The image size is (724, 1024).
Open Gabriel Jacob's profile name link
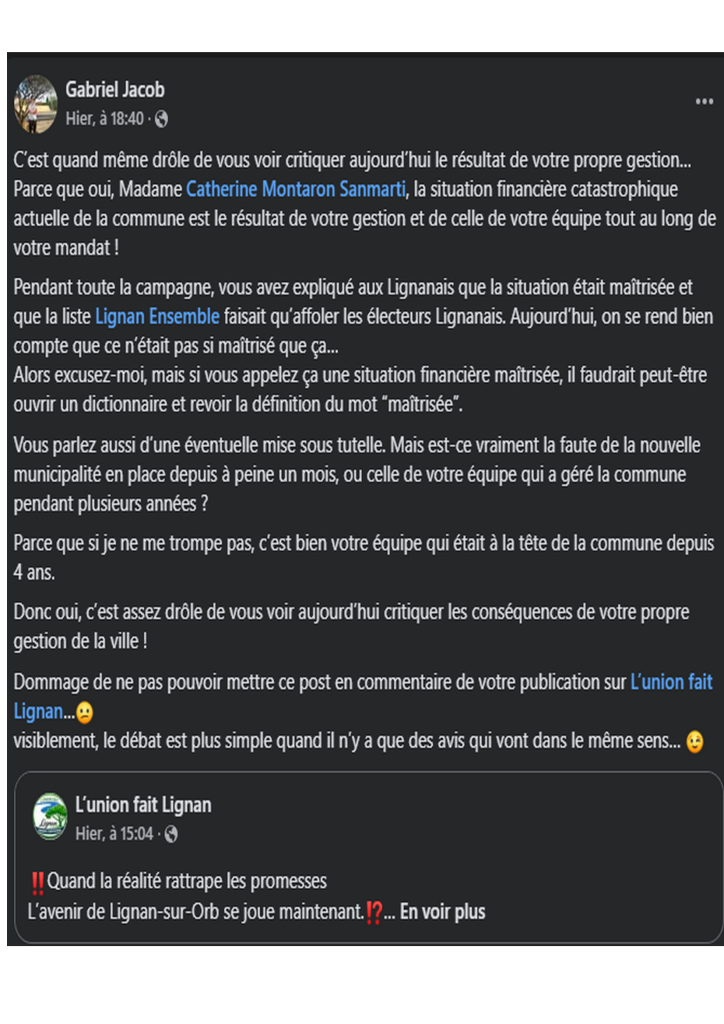[x=115, y=89]
